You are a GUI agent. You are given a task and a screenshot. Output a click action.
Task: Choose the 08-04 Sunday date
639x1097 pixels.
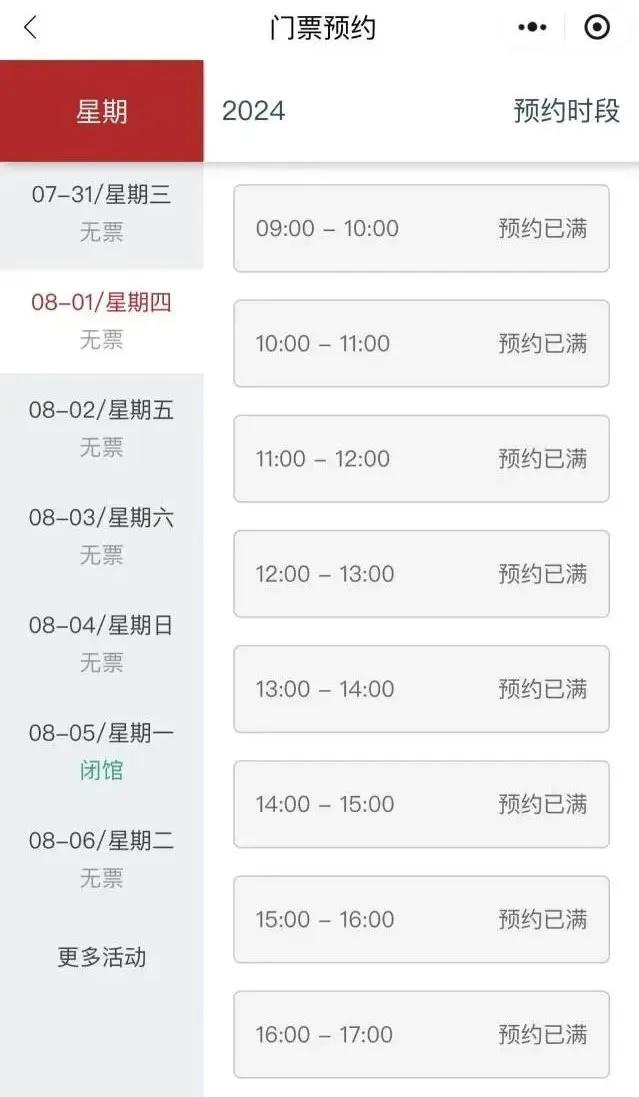(101, 644)
